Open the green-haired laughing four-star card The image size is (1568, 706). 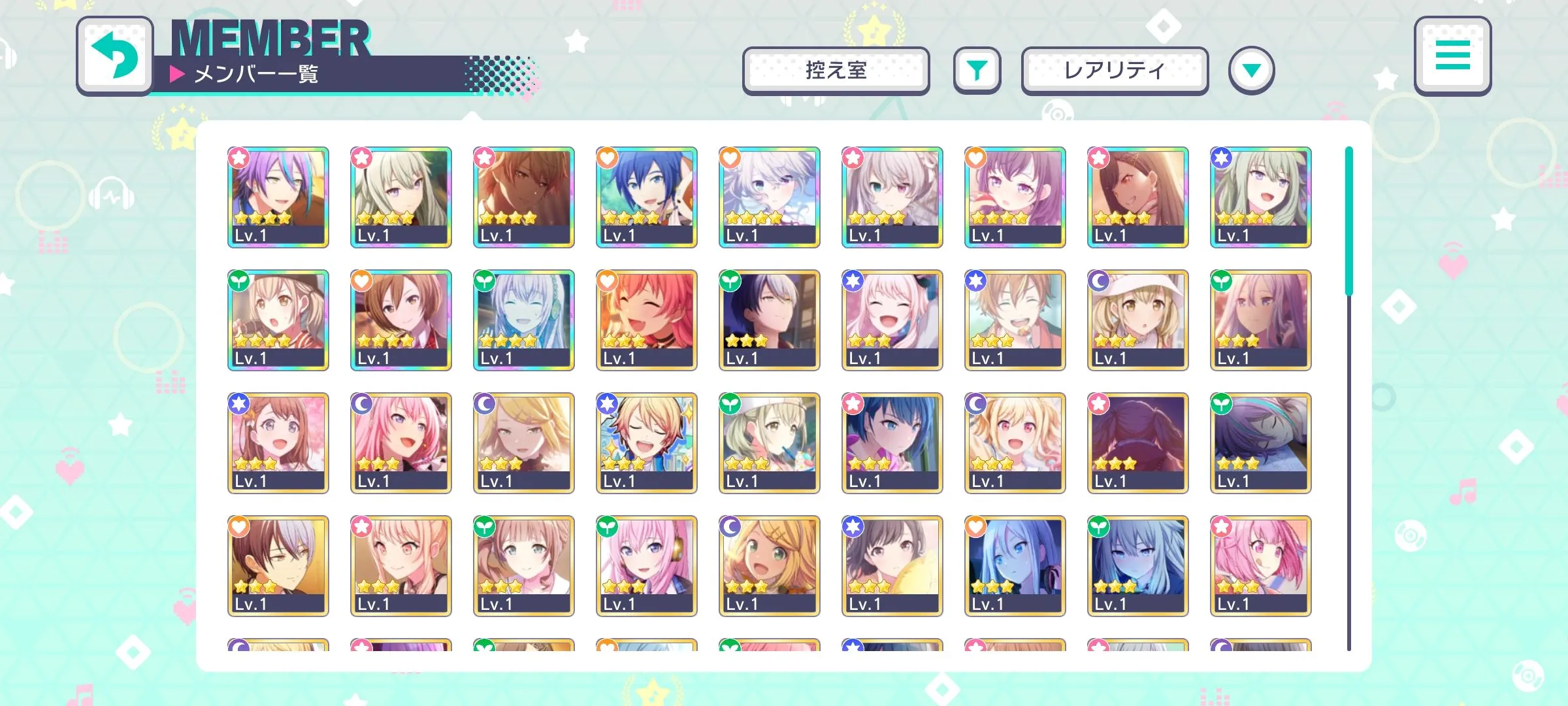tap(1260, 197)
